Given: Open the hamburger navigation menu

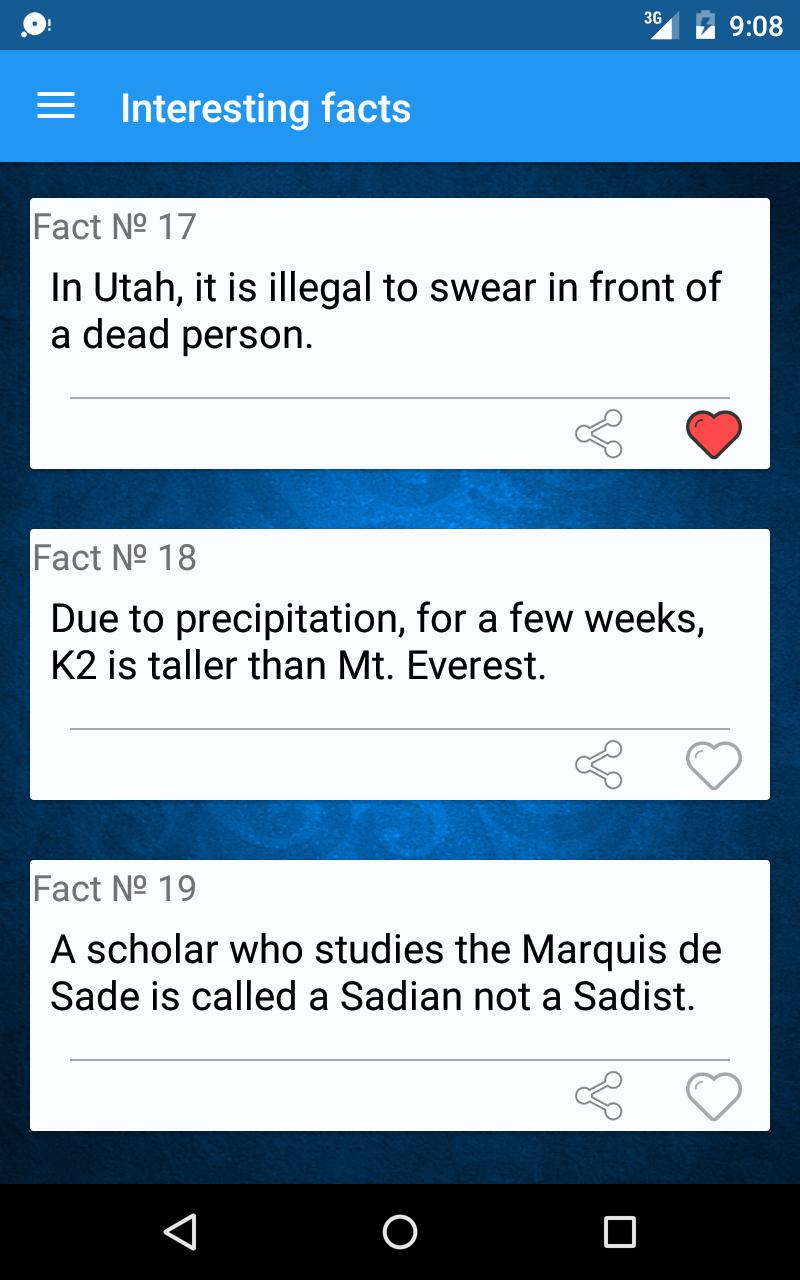Looking at the screenshot, I should [56, 106].
